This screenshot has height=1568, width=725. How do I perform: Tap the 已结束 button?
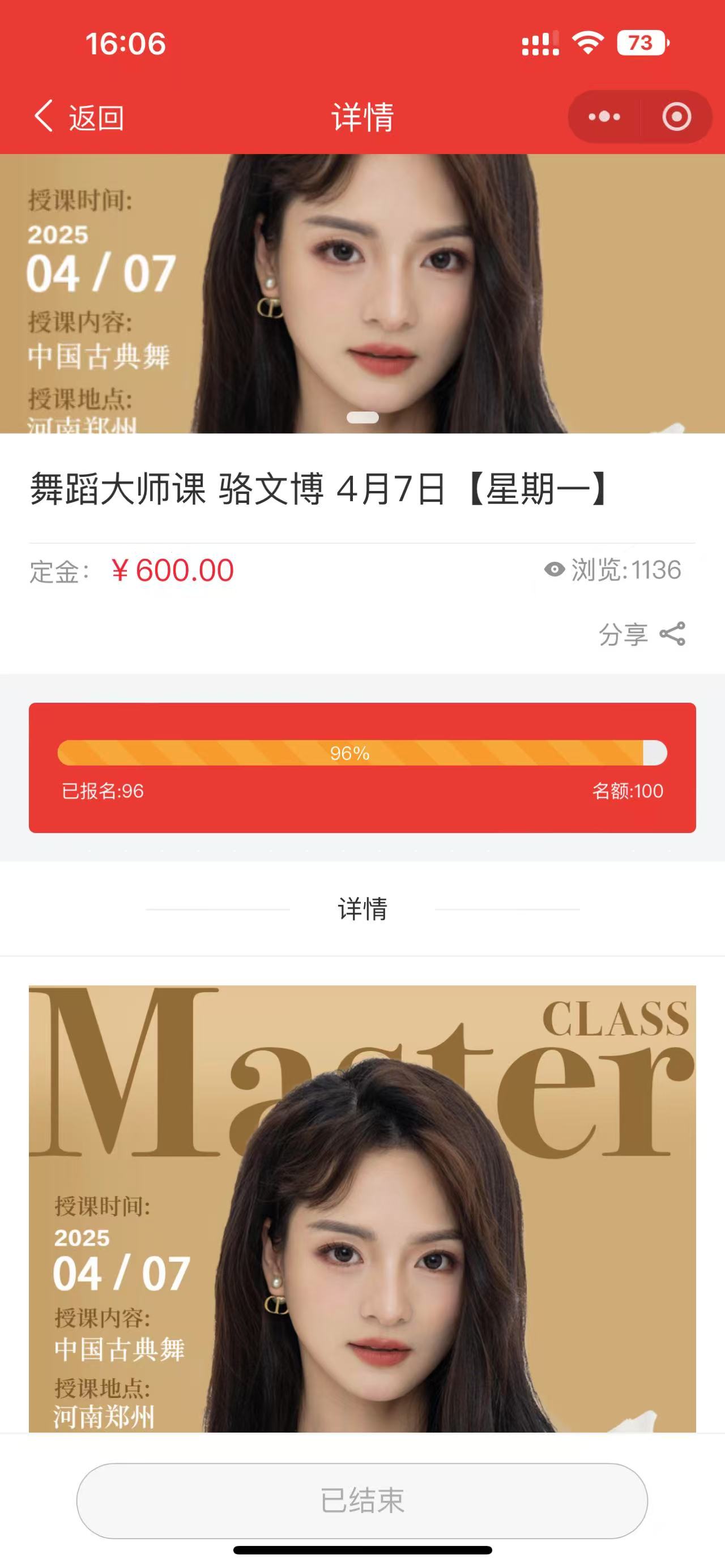point(362,1501)
